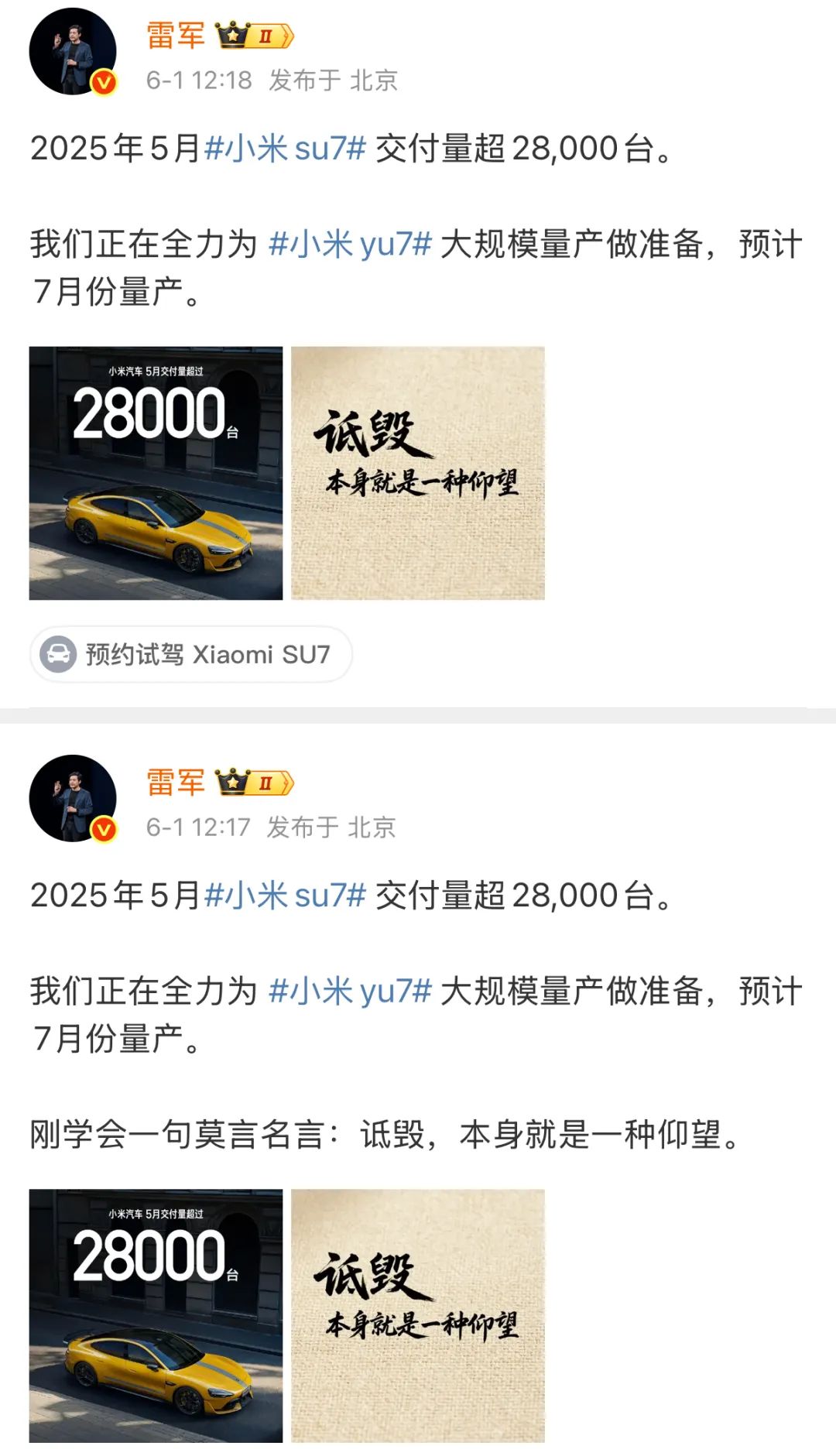View the 诋毁 calligraphy image in the 12:17 post
Screen dimensions: 836x1456
pos(418,1315)
